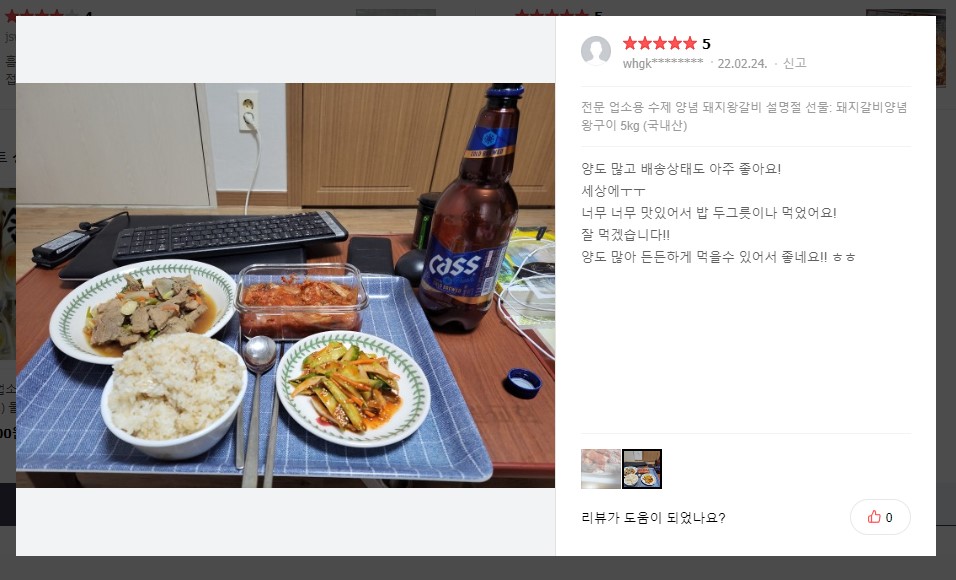Report this review via 신고 link
This screenshot has height=580, width=956.
coord(794,63)
